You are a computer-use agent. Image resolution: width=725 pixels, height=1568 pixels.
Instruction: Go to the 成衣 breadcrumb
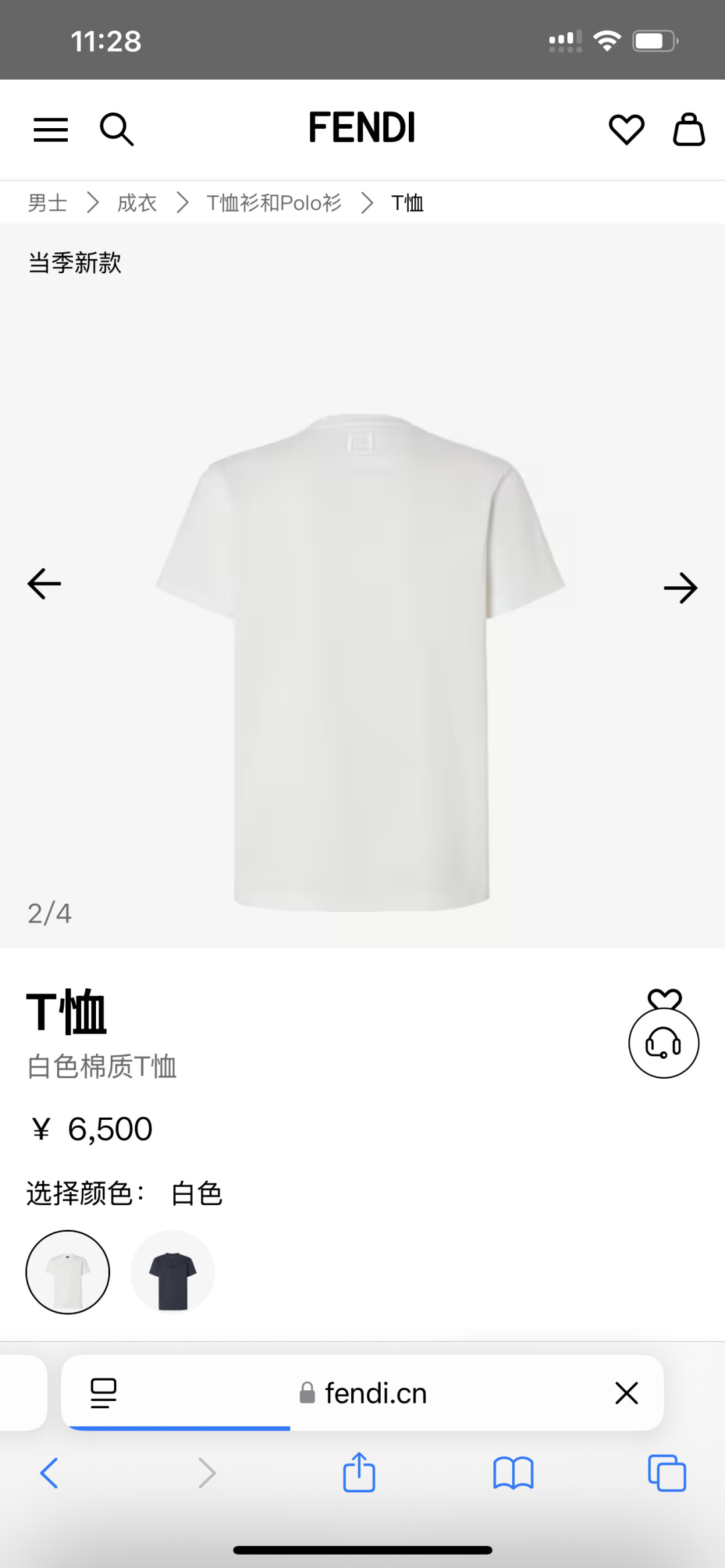137,203
